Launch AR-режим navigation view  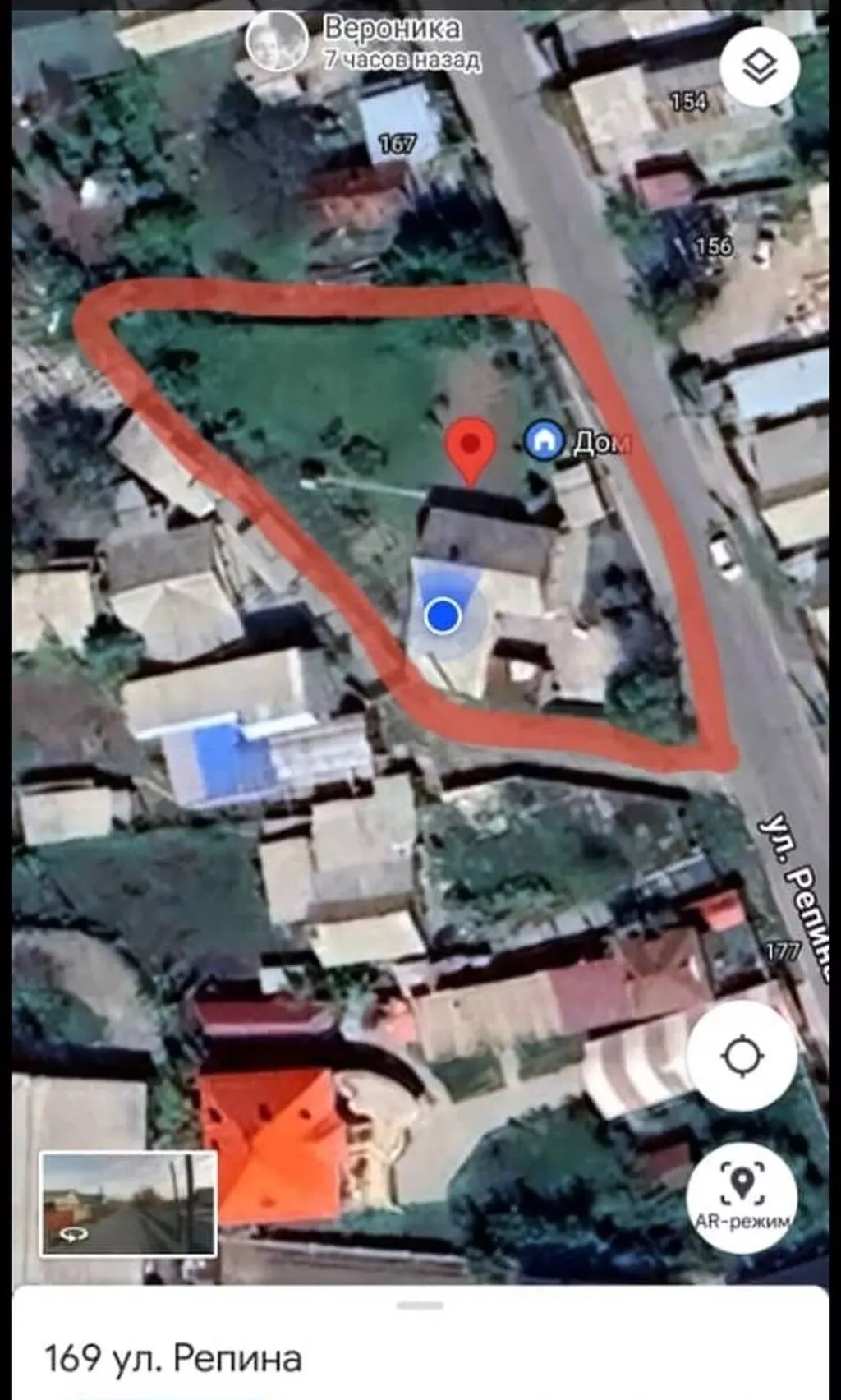(742, 1197)
